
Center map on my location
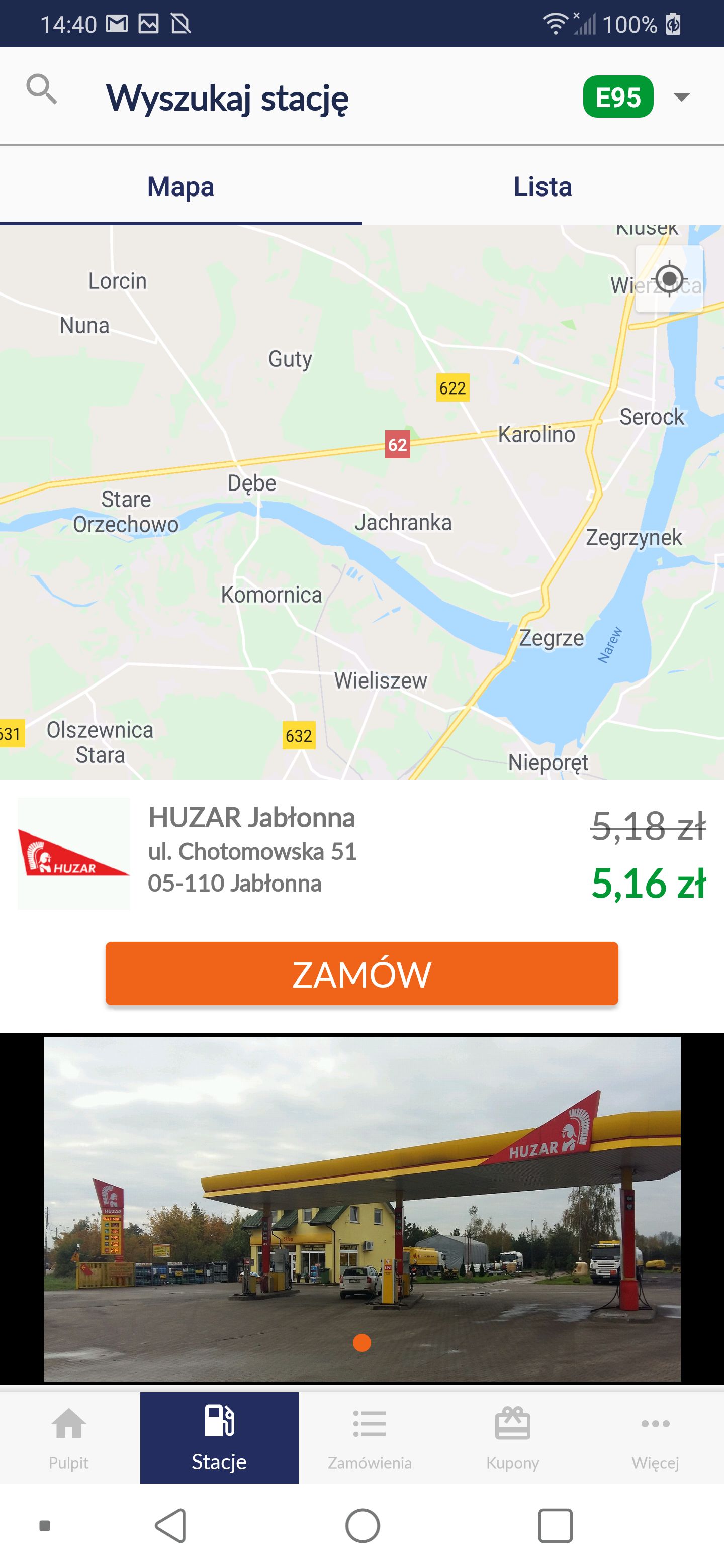[669, 279]
